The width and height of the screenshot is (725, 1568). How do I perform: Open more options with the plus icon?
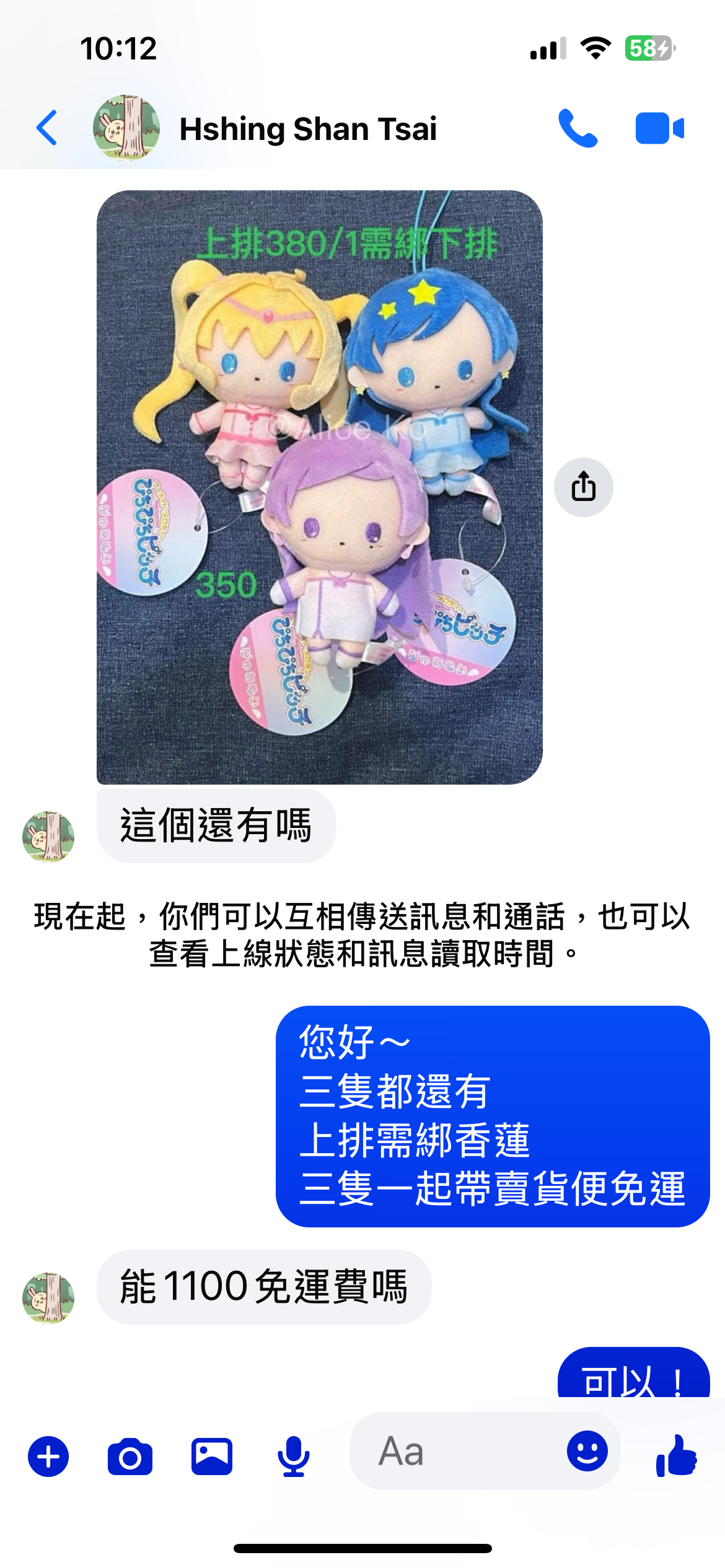coord(48,1457)
